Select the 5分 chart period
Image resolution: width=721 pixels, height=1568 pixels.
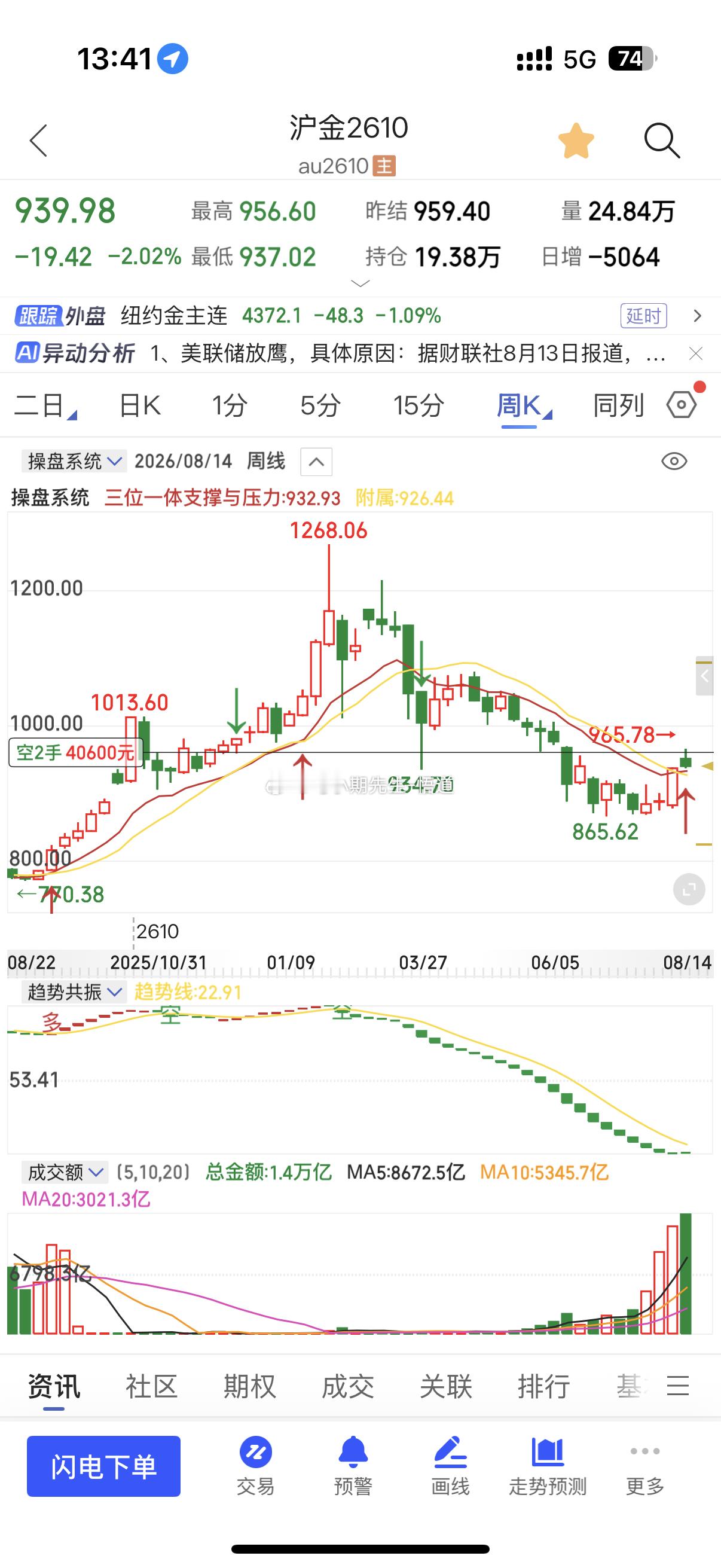point(319,405)
